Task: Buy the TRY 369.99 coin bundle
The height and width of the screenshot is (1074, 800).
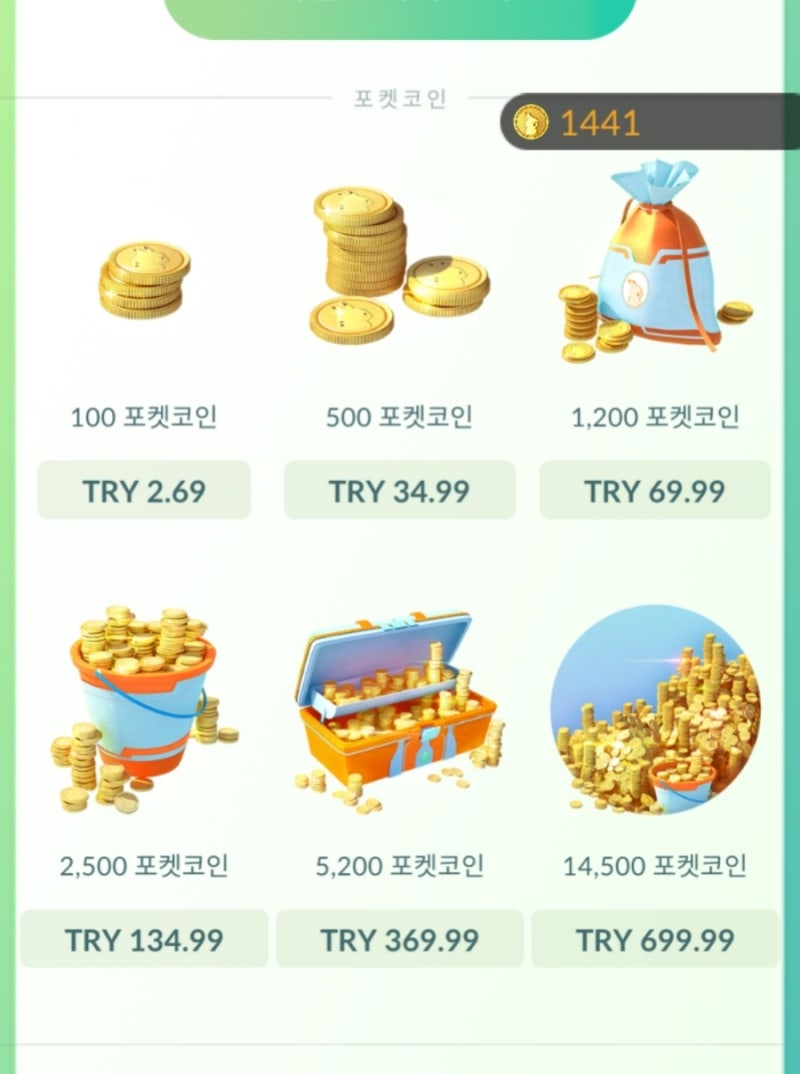Action: point(398,939)
